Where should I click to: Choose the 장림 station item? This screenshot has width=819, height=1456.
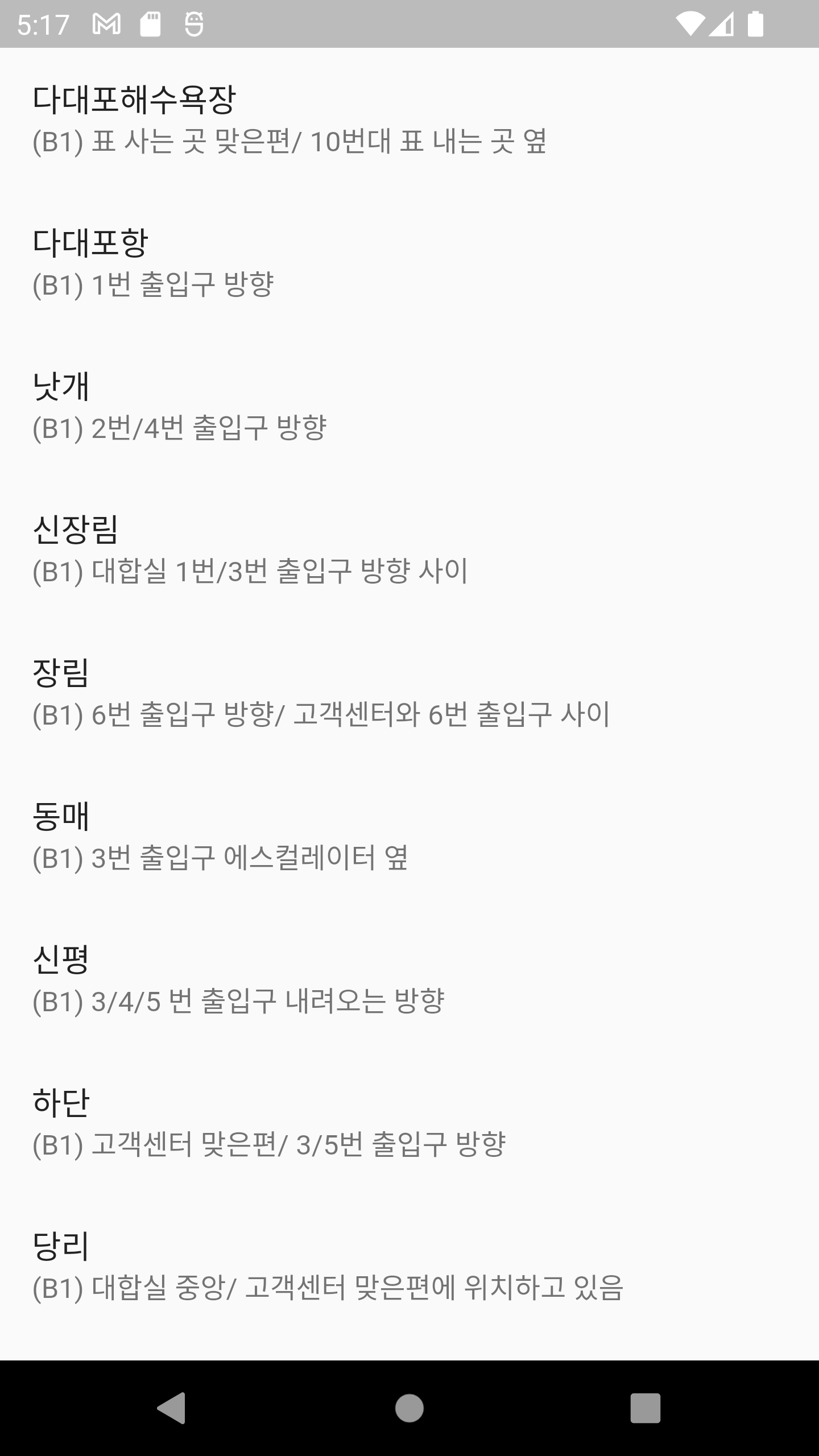pos(409,693)
